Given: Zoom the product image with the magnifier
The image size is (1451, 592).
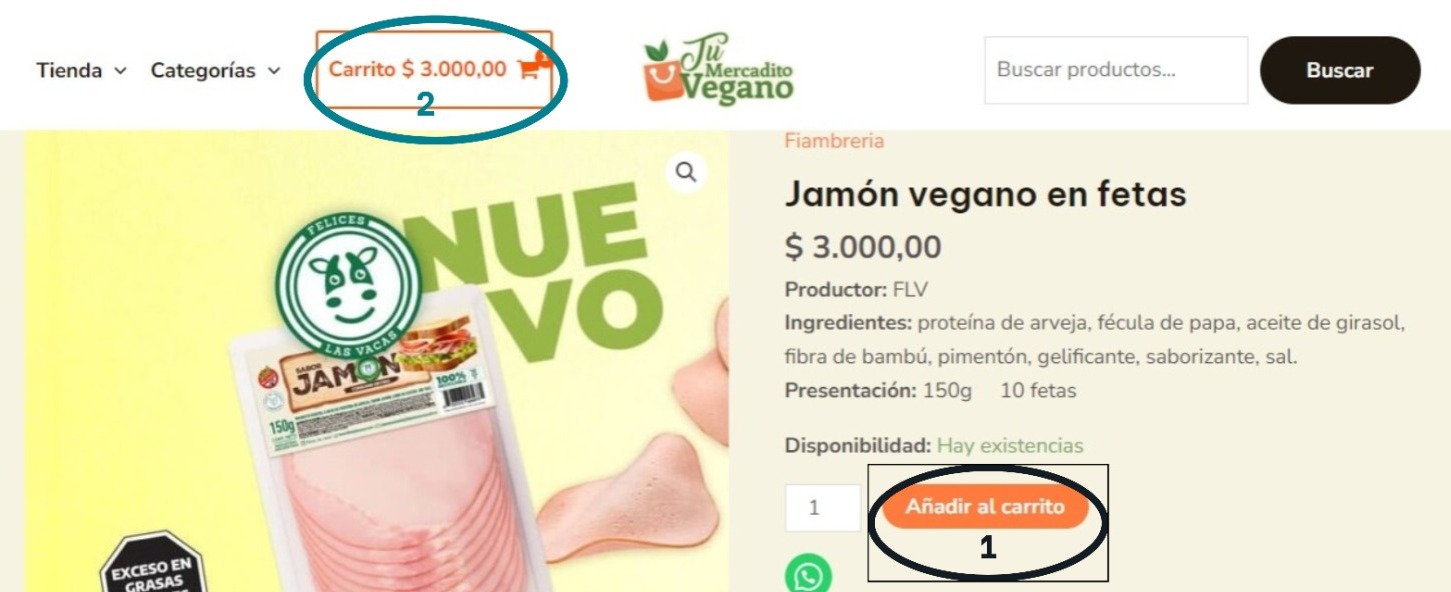Looking at the screenshot, I should pos(685,172).
